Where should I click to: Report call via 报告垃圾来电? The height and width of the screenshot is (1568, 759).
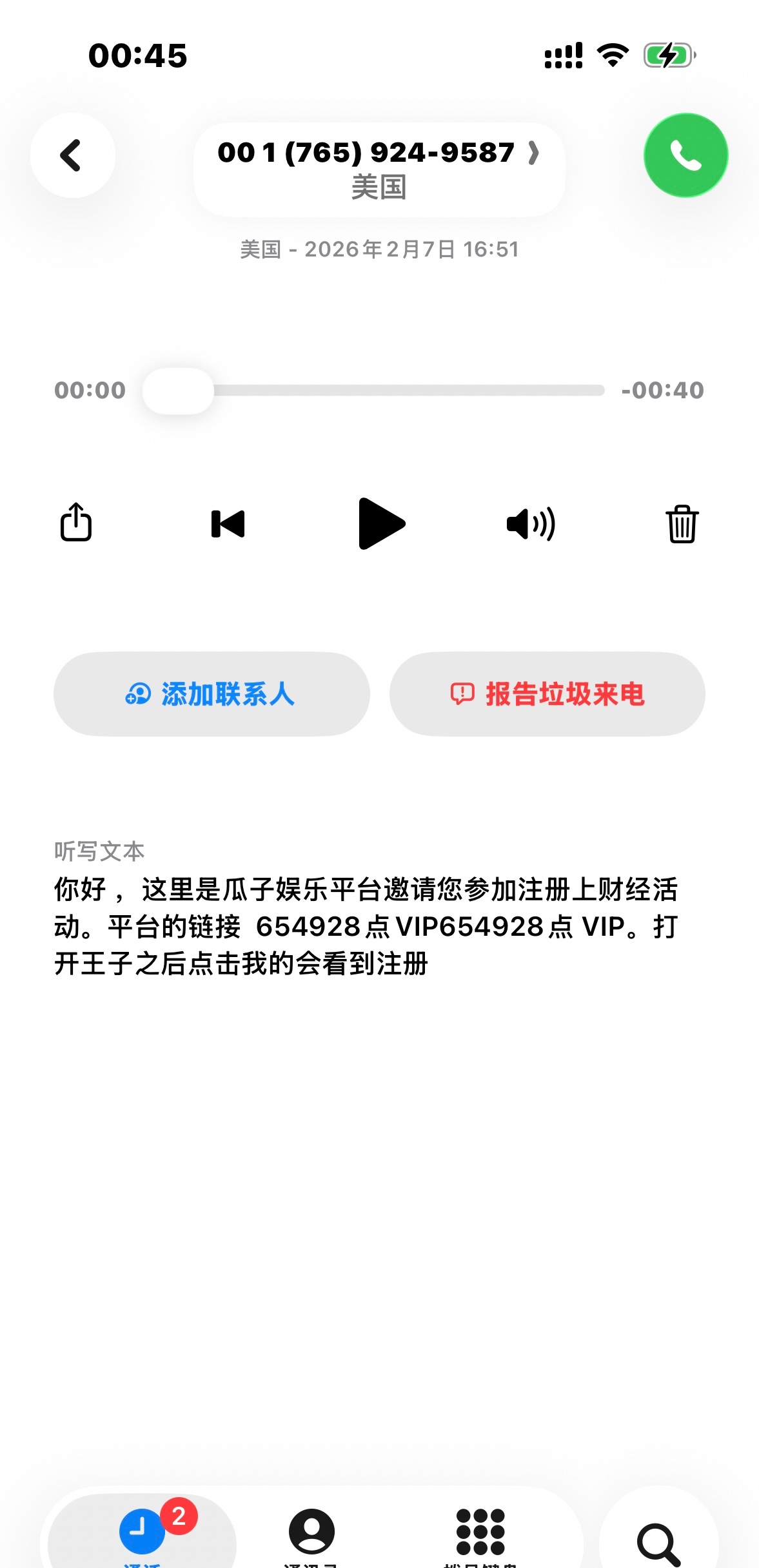[x=547, y=694]
